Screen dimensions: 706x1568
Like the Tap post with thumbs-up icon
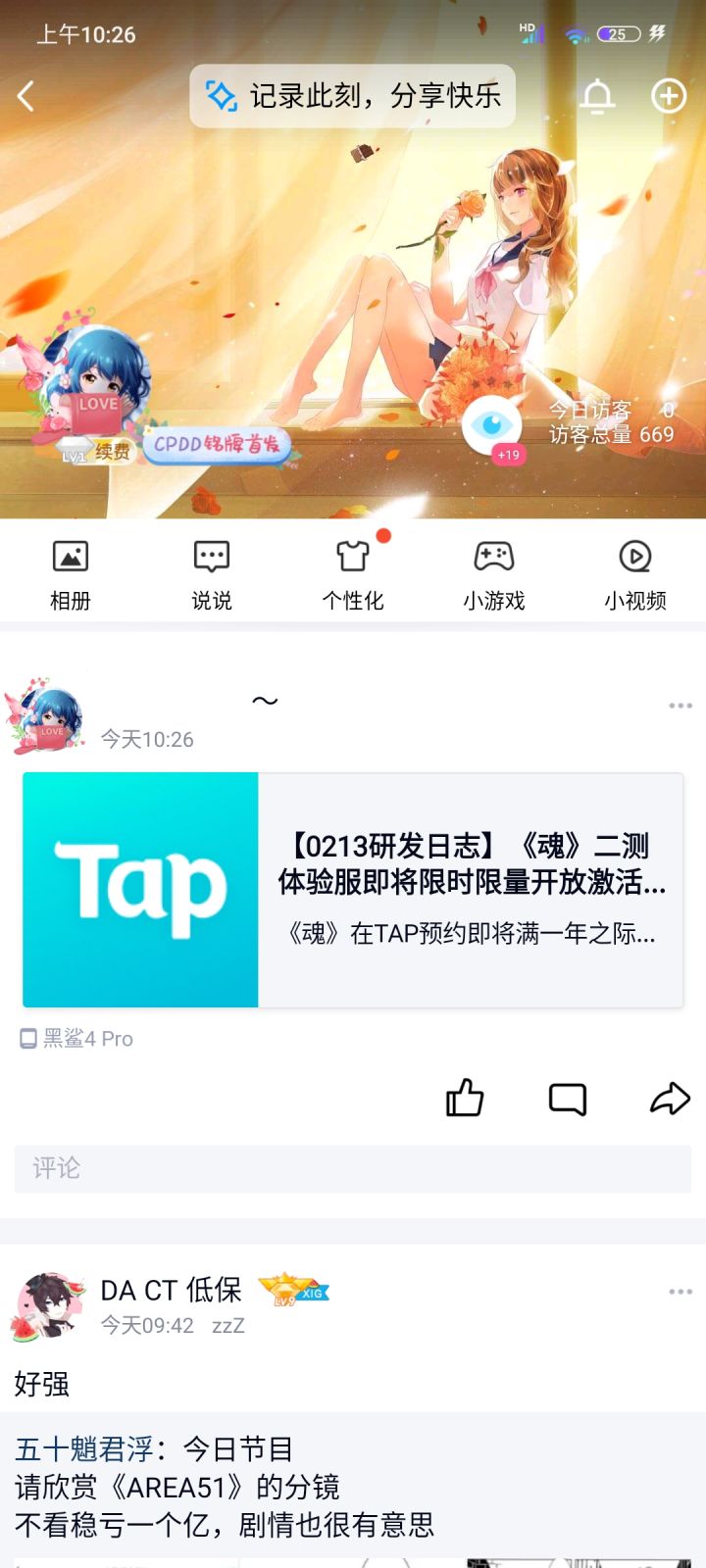464,1100
